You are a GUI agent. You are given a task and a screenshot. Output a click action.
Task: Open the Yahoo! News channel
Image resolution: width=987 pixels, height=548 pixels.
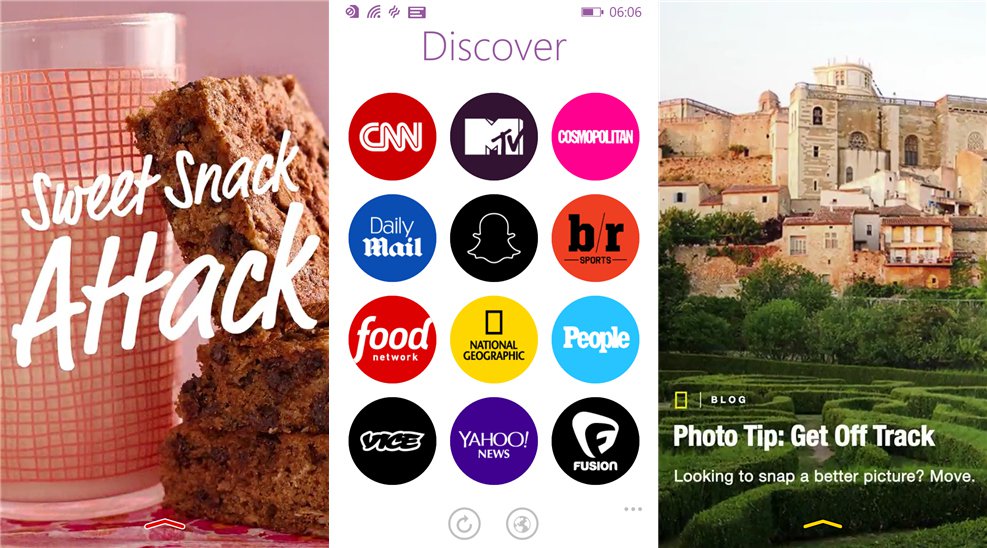pyautogui.click(x=494, y=441)
